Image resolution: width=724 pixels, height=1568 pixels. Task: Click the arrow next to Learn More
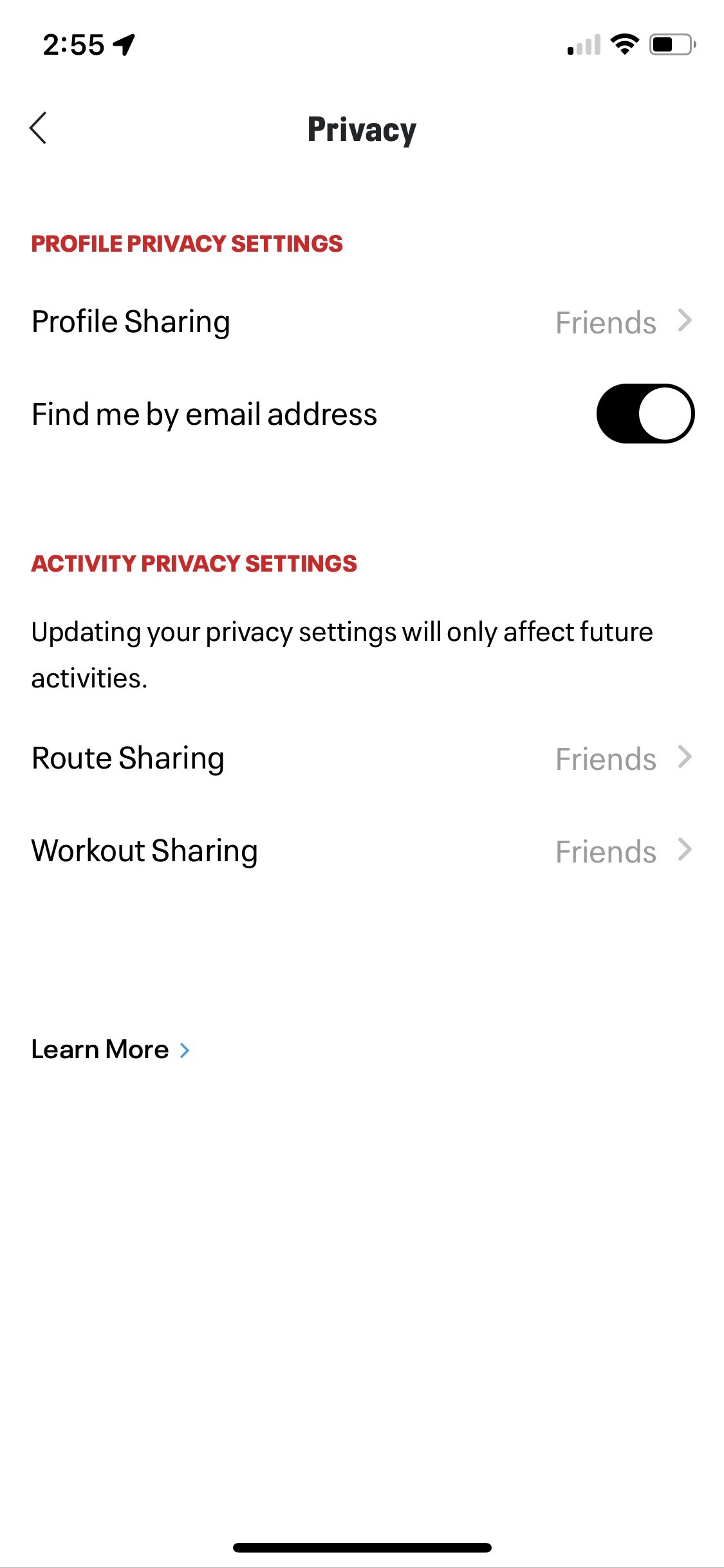(x=185, y=1049)
